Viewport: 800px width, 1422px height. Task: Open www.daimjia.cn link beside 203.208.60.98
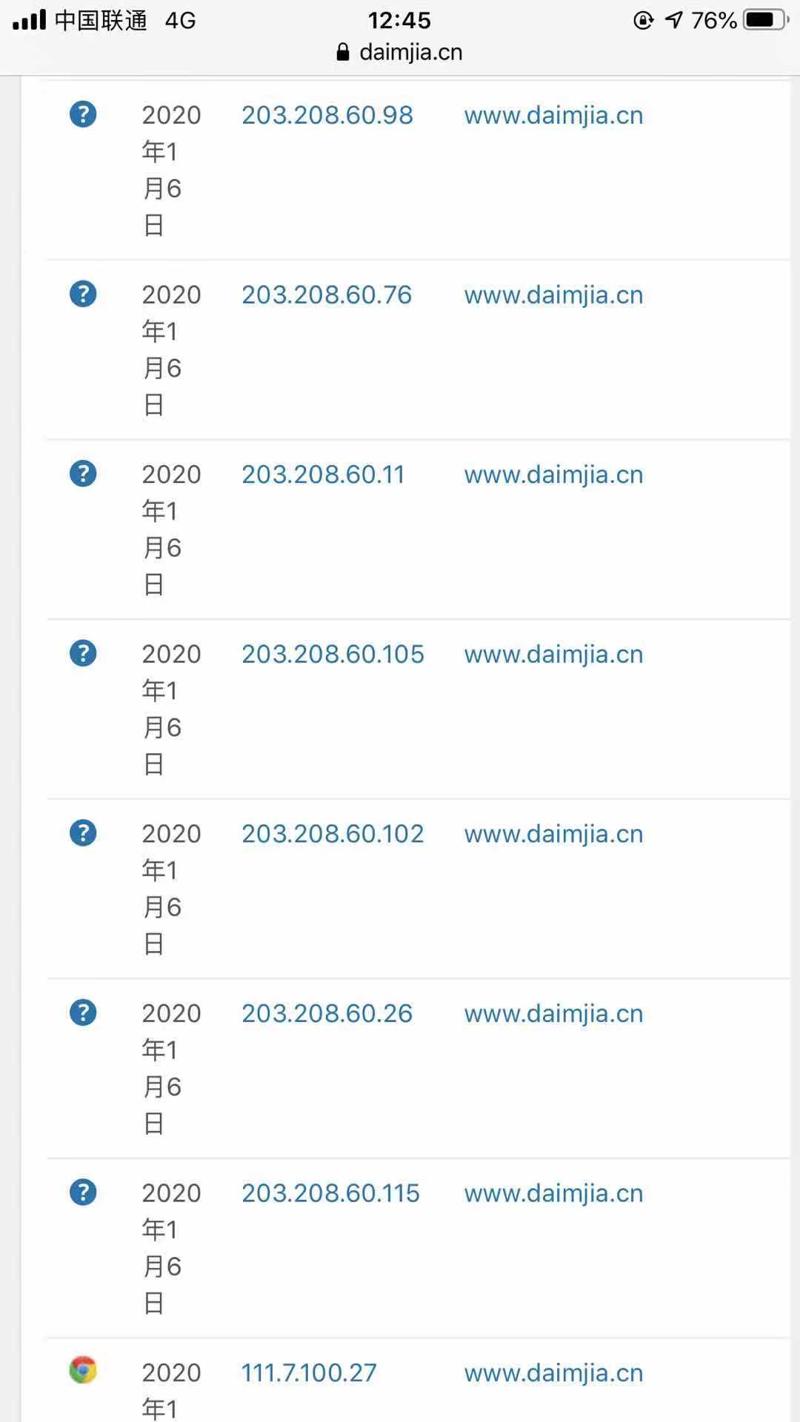pyautogui.click(x=553, y=115)
